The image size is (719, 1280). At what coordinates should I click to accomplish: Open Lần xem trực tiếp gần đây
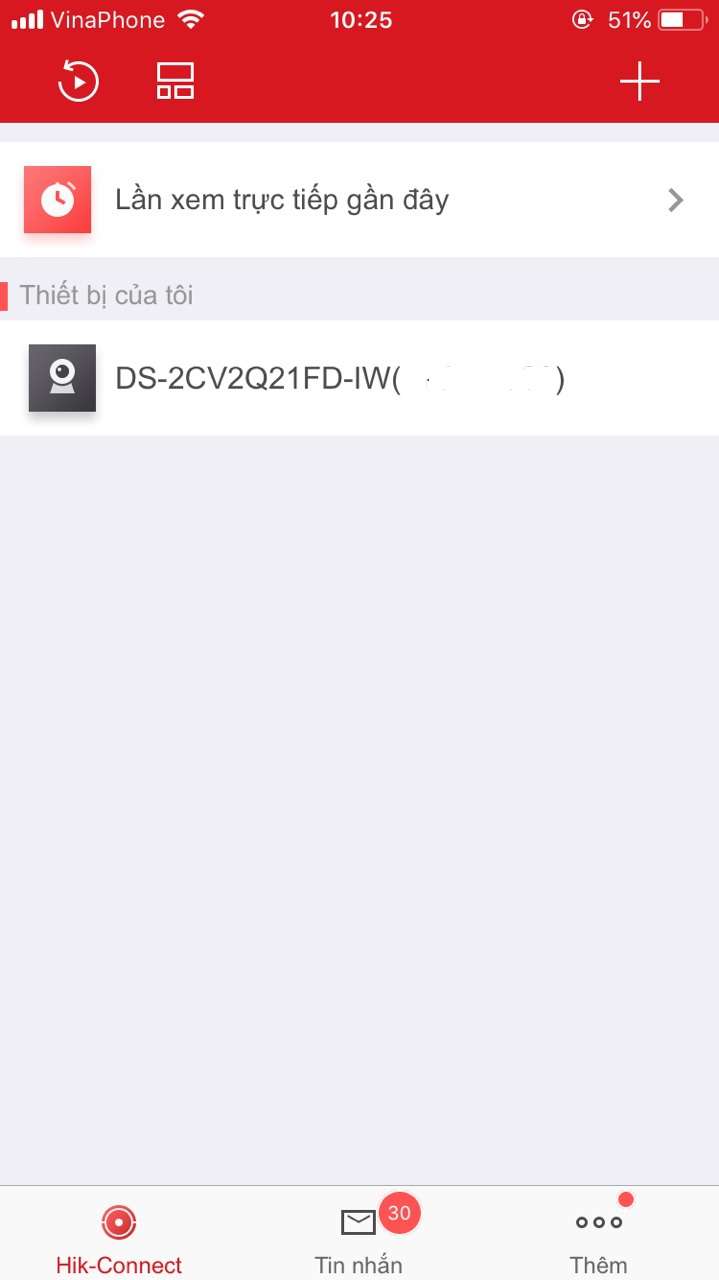pyautogui.click(x=359, y=200)
